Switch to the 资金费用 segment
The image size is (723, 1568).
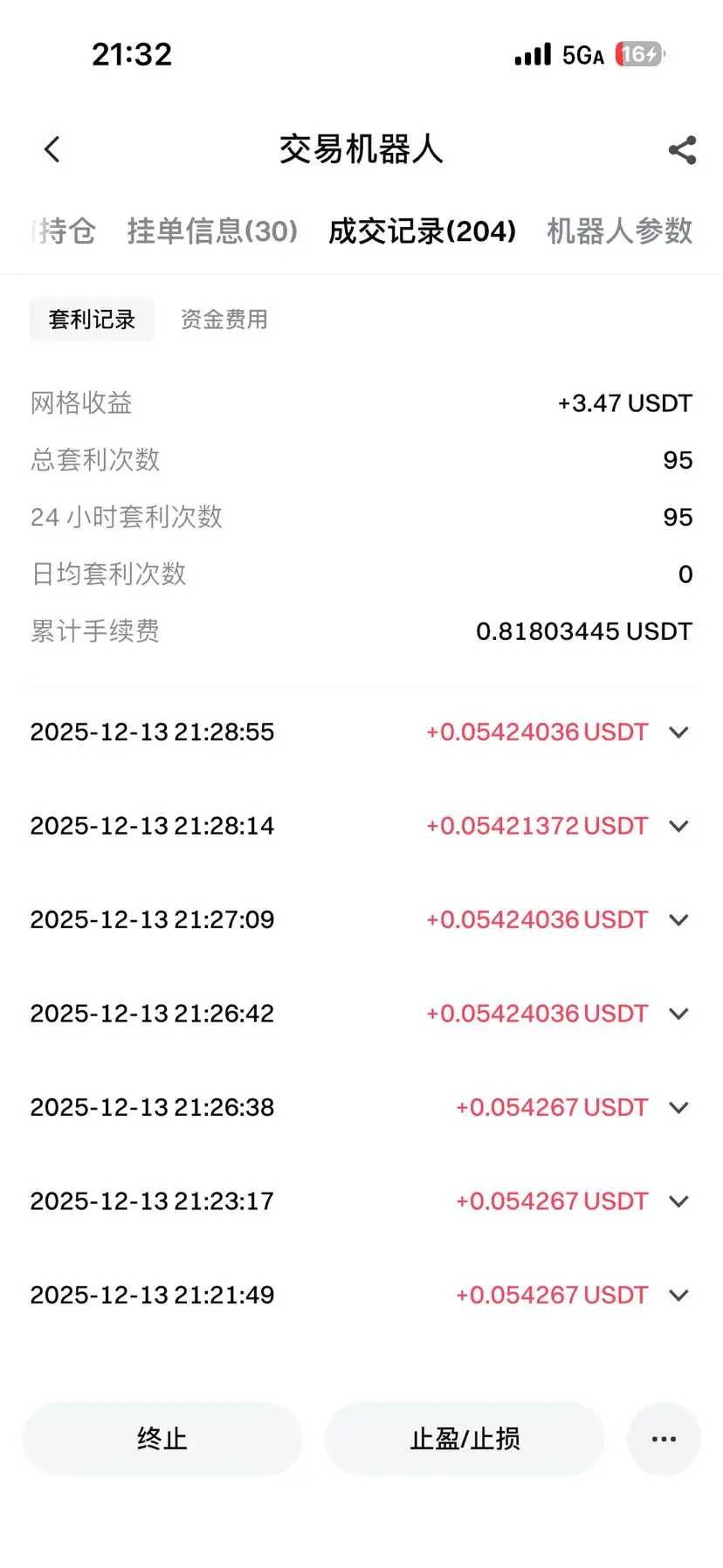click(x=224, y=320)
